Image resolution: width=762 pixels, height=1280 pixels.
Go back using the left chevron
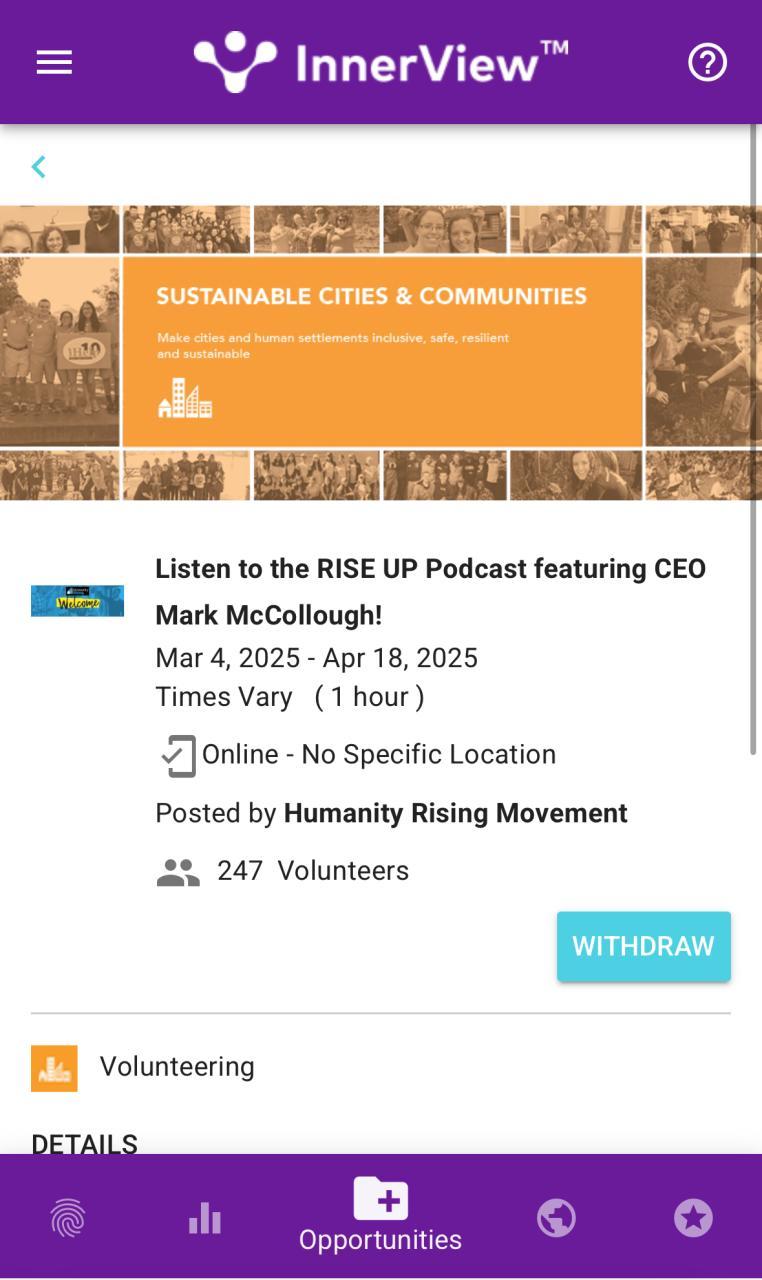point(39,167)
